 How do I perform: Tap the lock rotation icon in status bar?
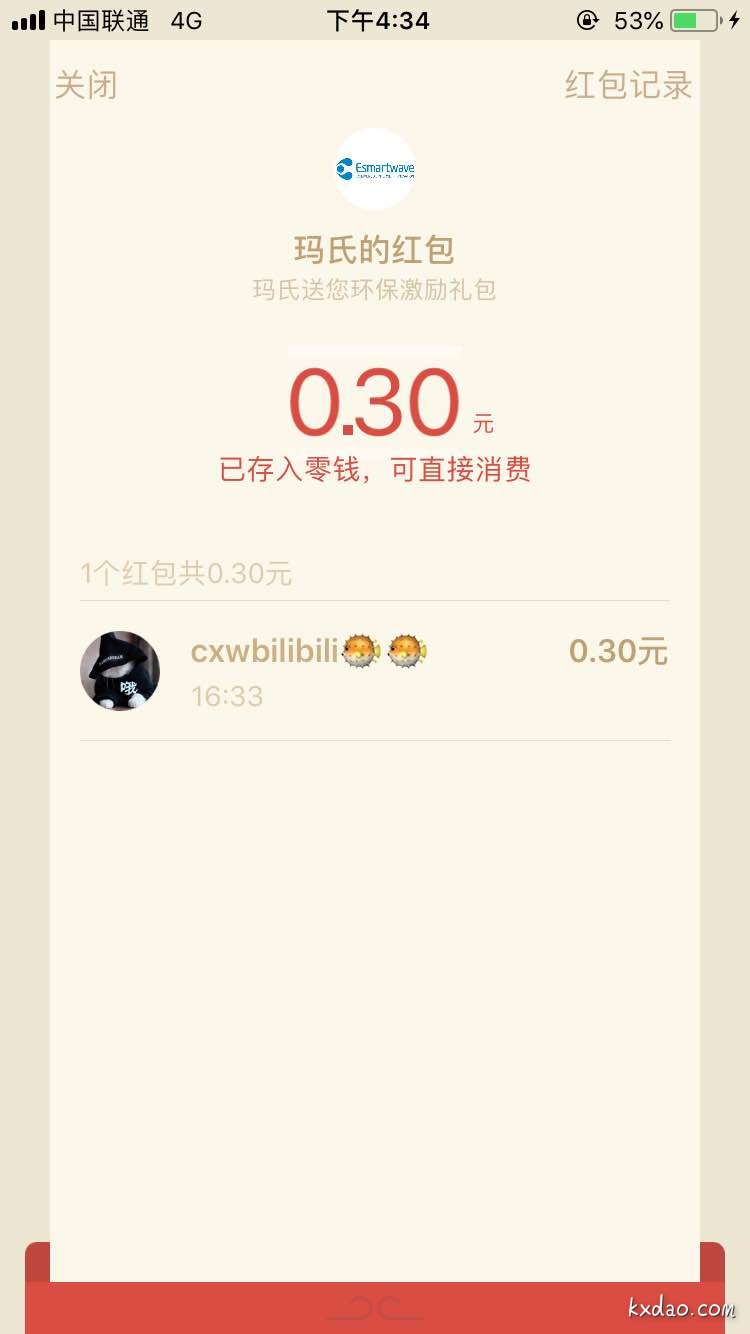pyautogui.click(x=588, y=20)
